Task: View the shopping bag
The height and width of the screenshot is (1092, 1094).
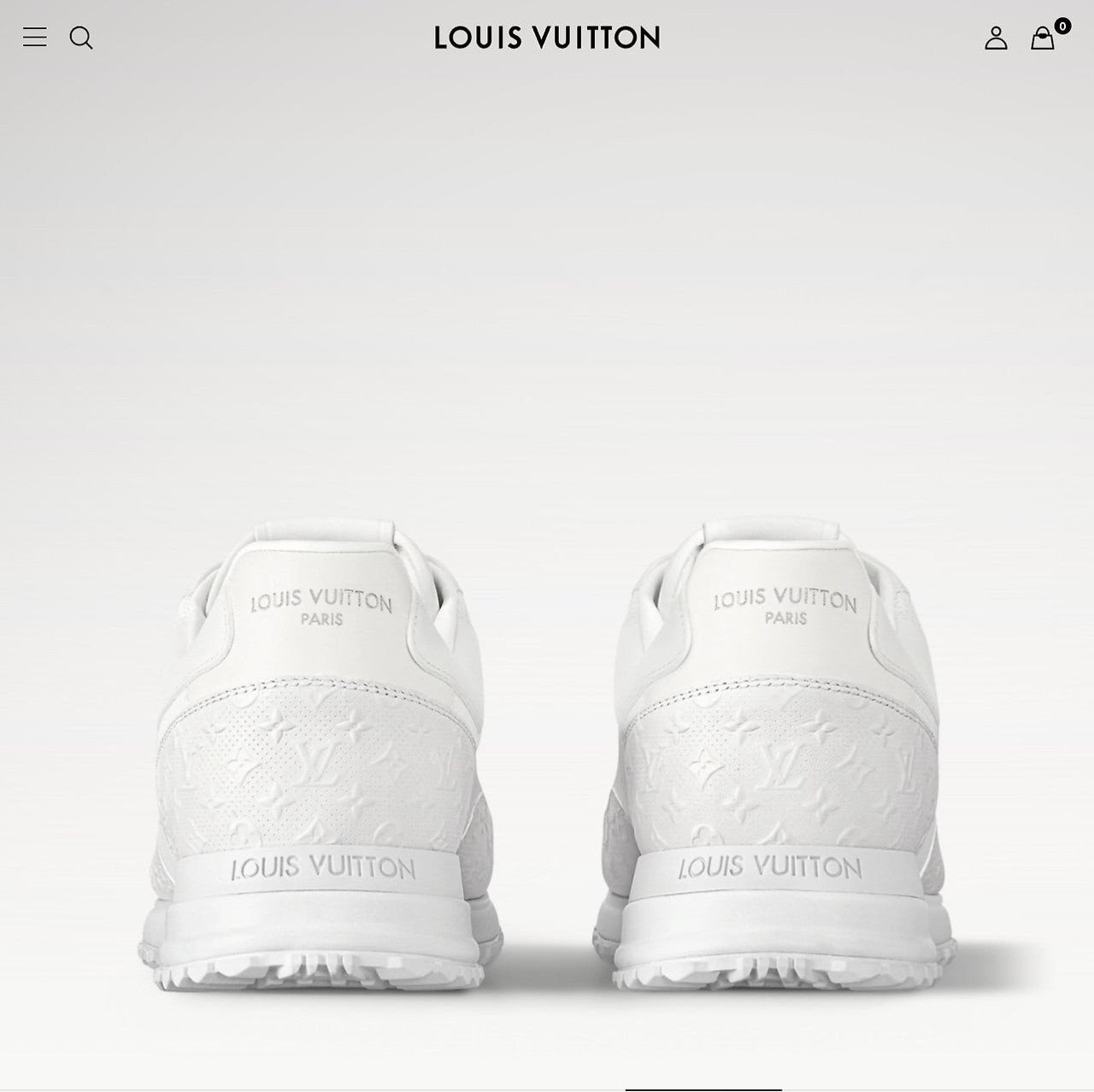Action: 1043,38
